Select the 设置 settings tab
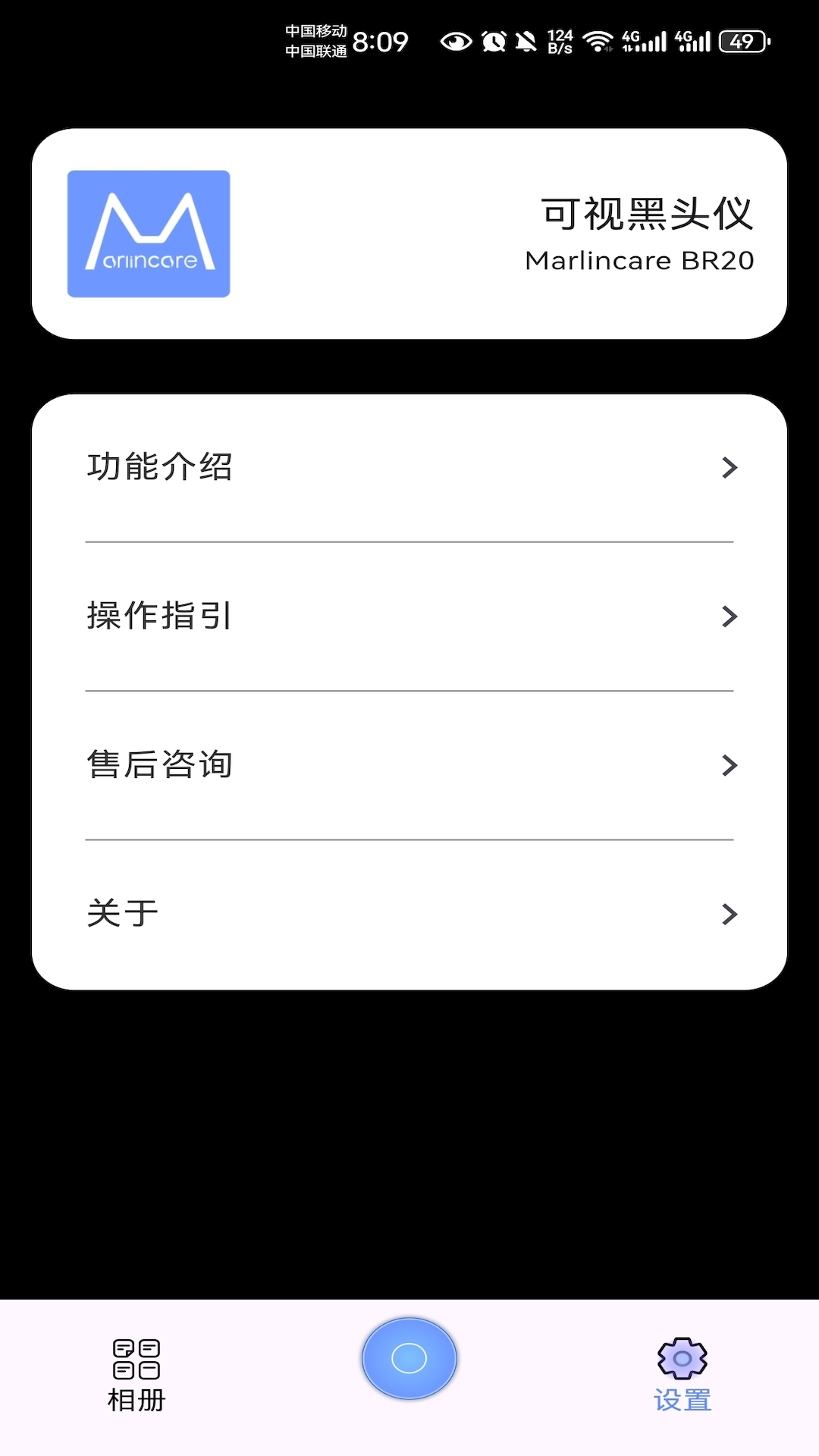819x1456 pixels. click(x=682, y=1376)
